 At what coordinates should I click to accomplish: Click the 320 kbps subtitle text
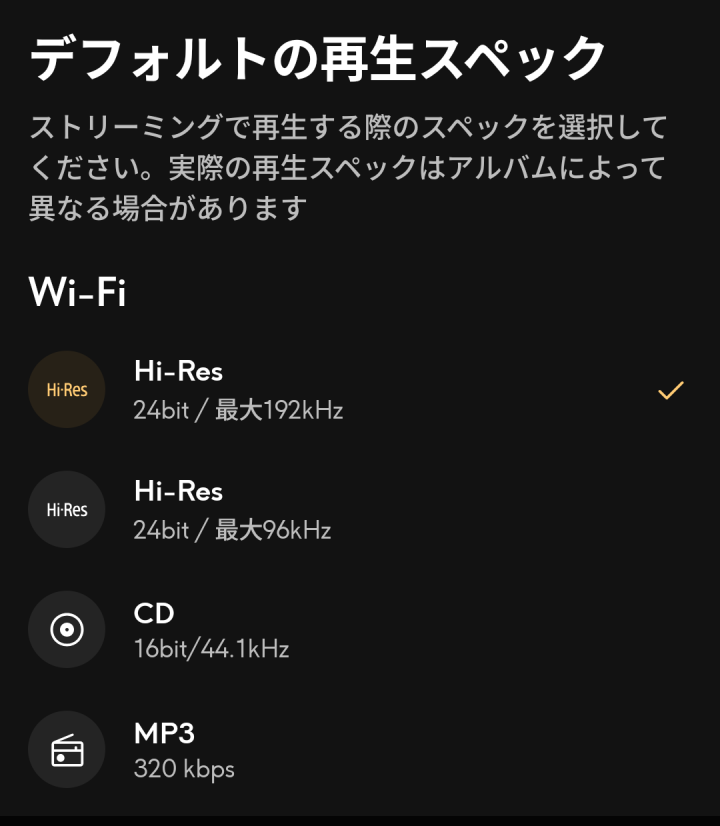click(184, 769)
